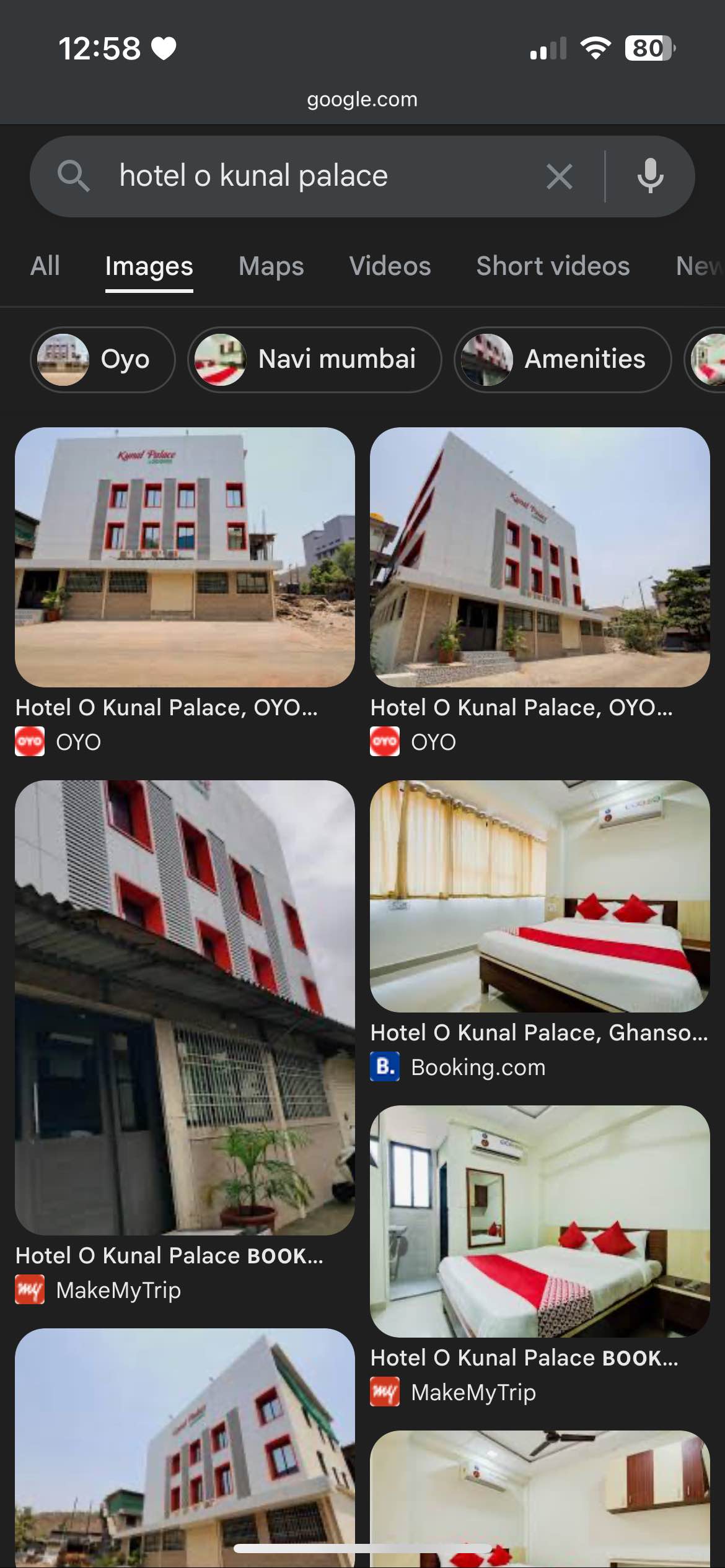The height and width of the screenshot is (1568, 725).
Task: Clear the search query text
Action: pos(559,177)
